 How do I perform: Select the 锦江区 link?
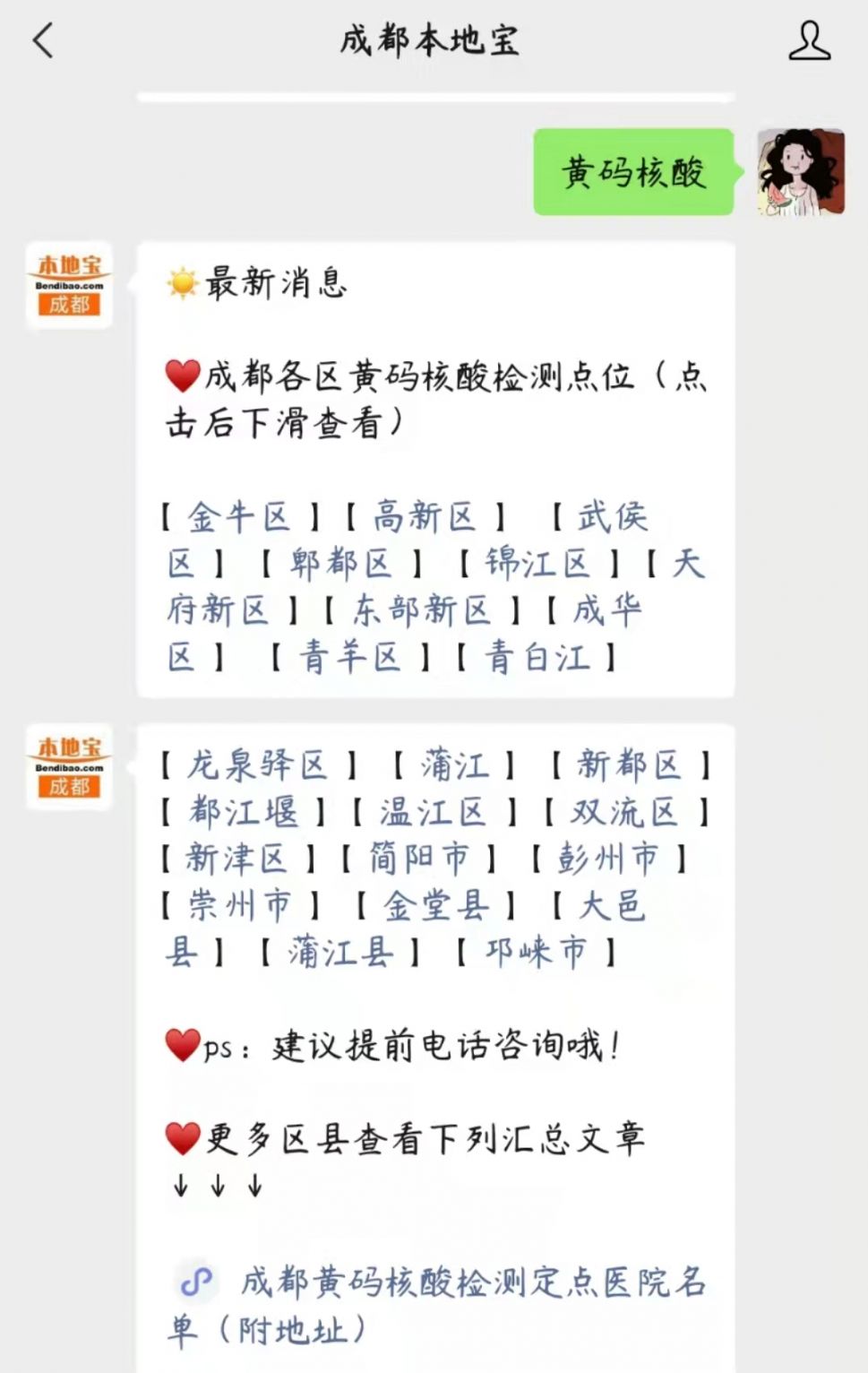(537, 564)
